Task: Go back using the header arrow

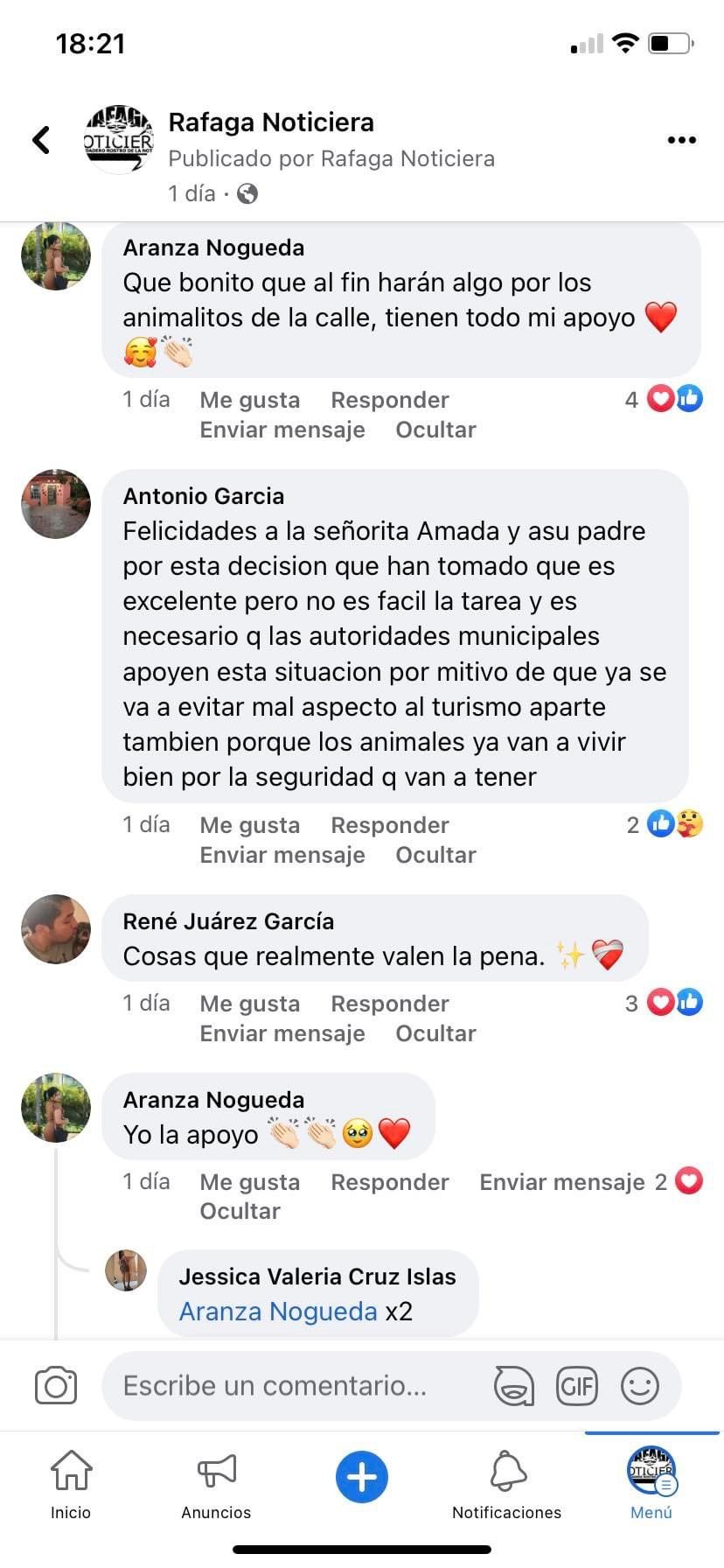Action: click(x=41, y=140)
